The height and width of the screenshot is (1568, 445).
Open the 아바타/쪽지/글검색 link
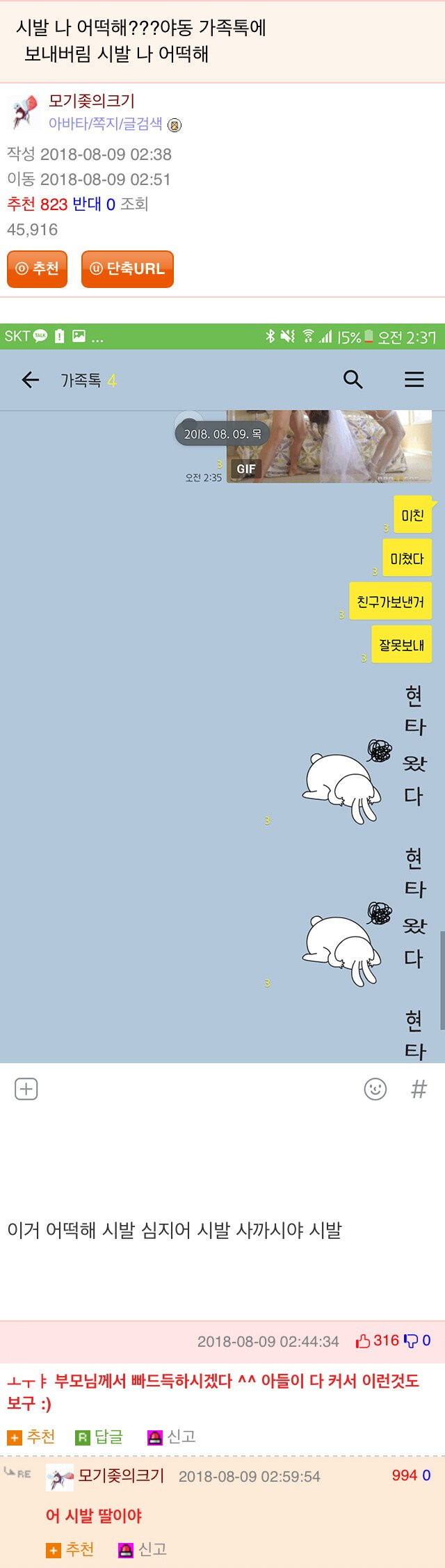point(105,124)
